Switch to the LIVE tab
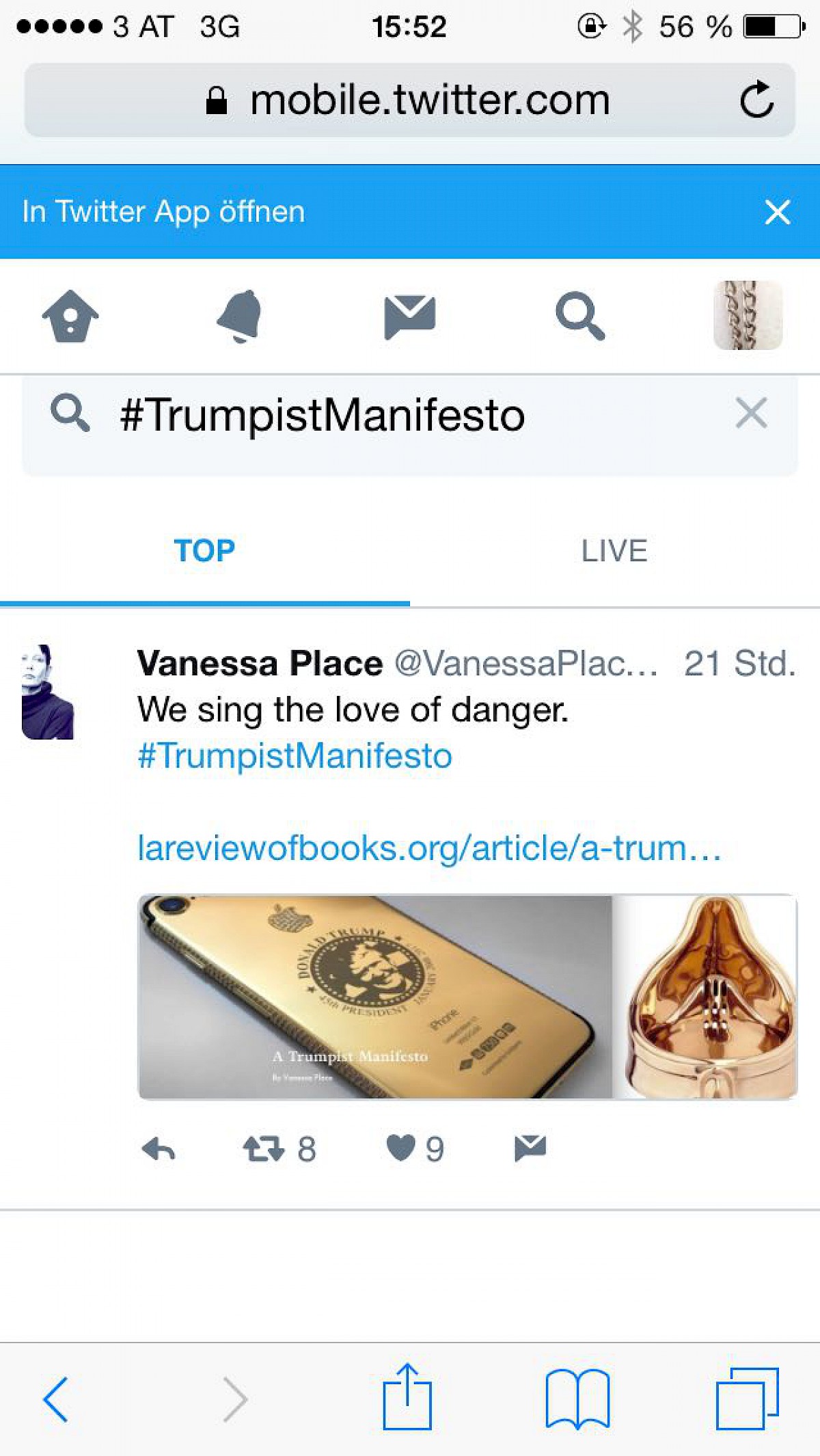The image size is (820, 1456). point(614,551)
